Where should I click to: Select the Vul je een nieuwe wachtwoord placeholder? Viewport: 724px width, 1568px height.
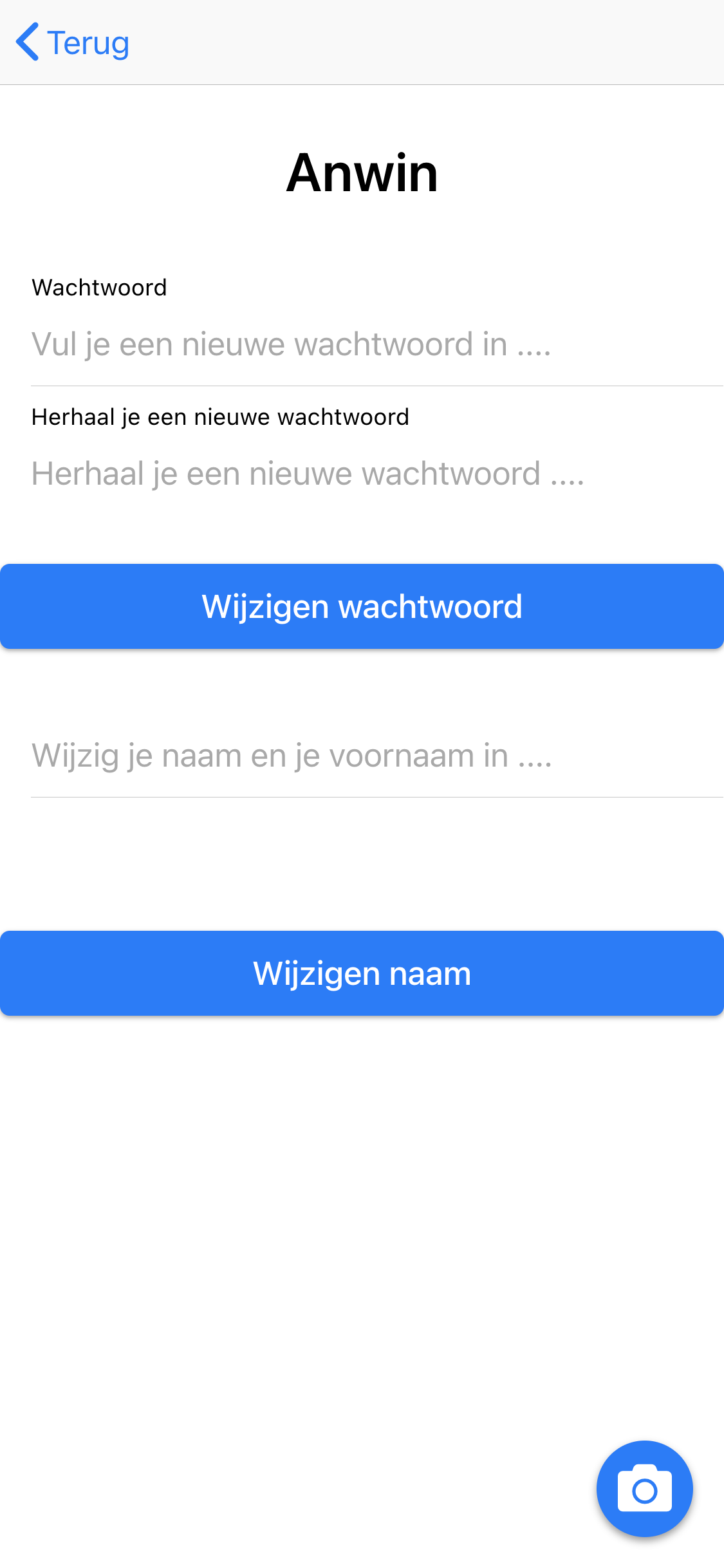point(362,343)
